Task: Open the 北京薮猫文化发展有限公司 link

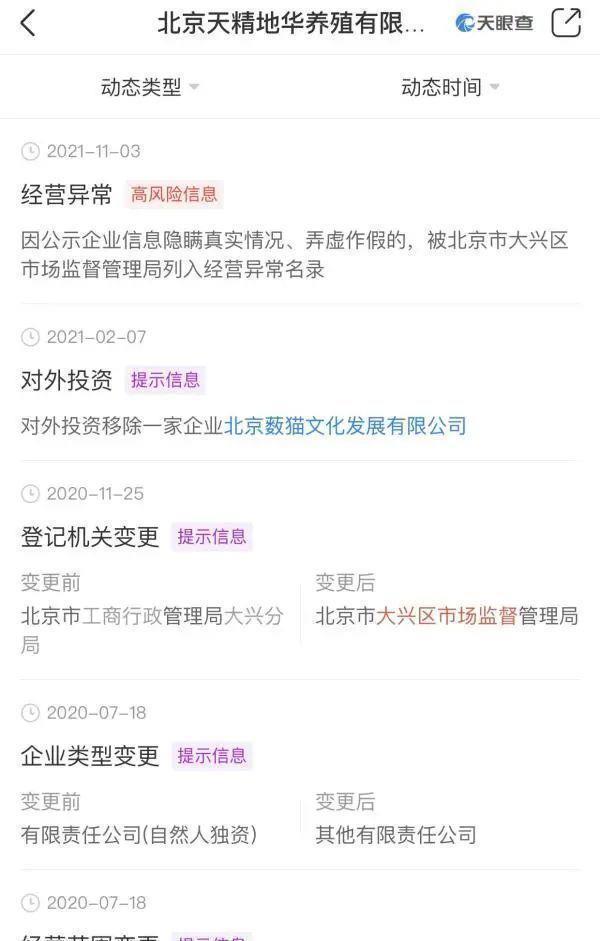Action: [345, 426]
